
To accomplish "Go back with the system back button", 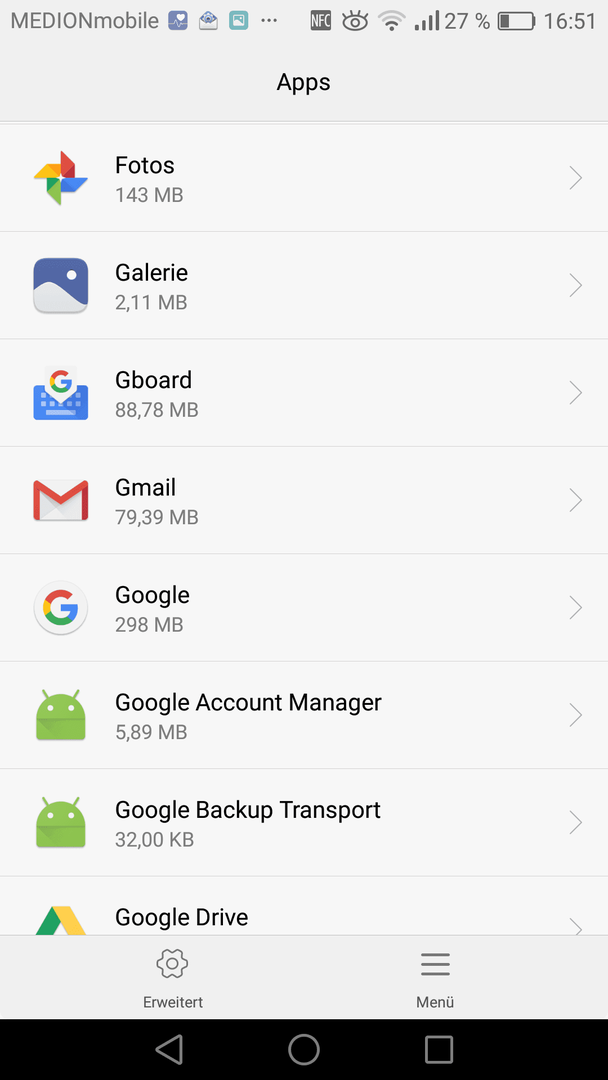I will click(169, 1050).
